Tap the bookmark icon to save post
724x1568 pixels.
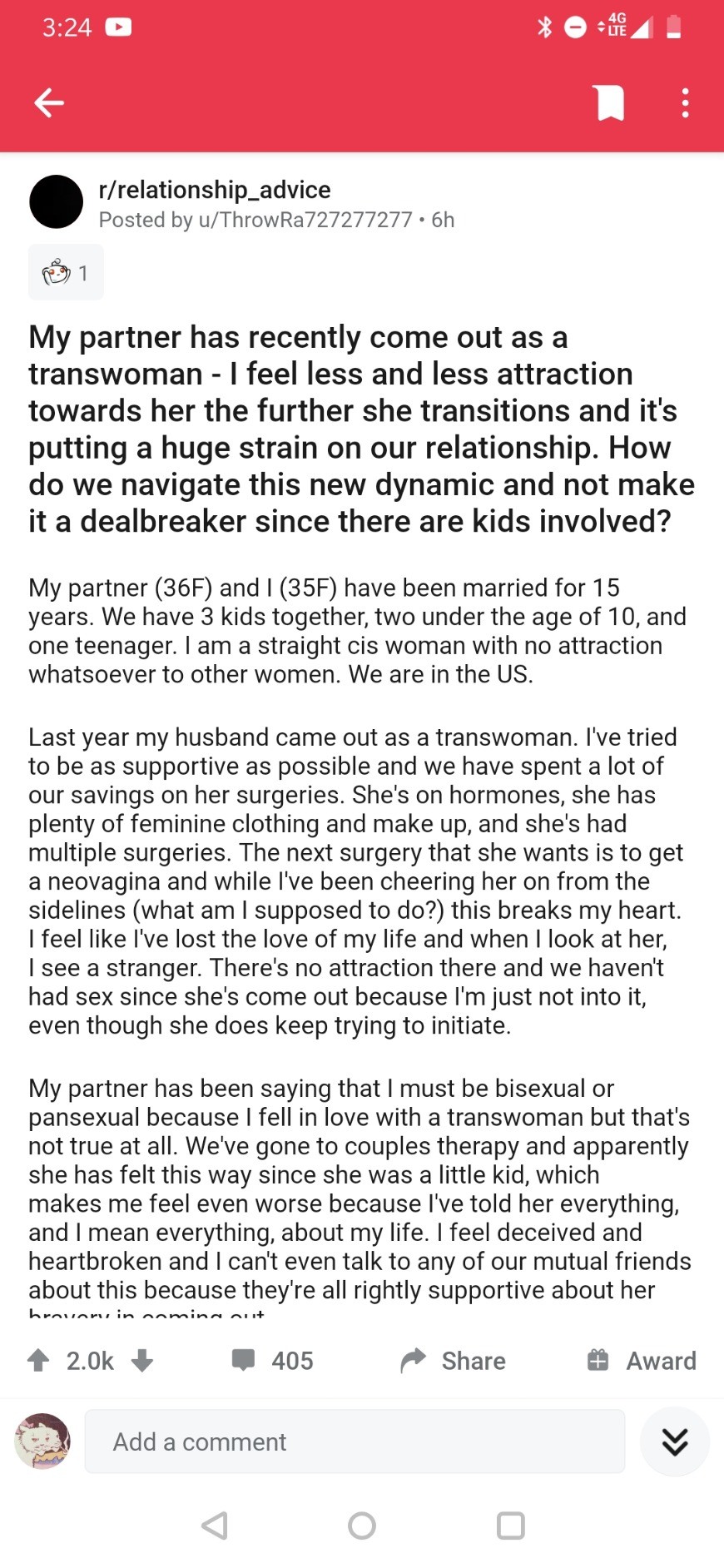tap(610, 103)
